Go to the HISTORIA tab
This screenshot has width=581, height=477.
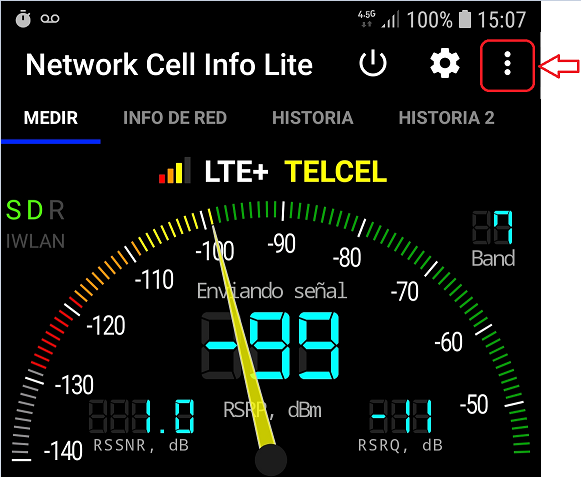313,118
